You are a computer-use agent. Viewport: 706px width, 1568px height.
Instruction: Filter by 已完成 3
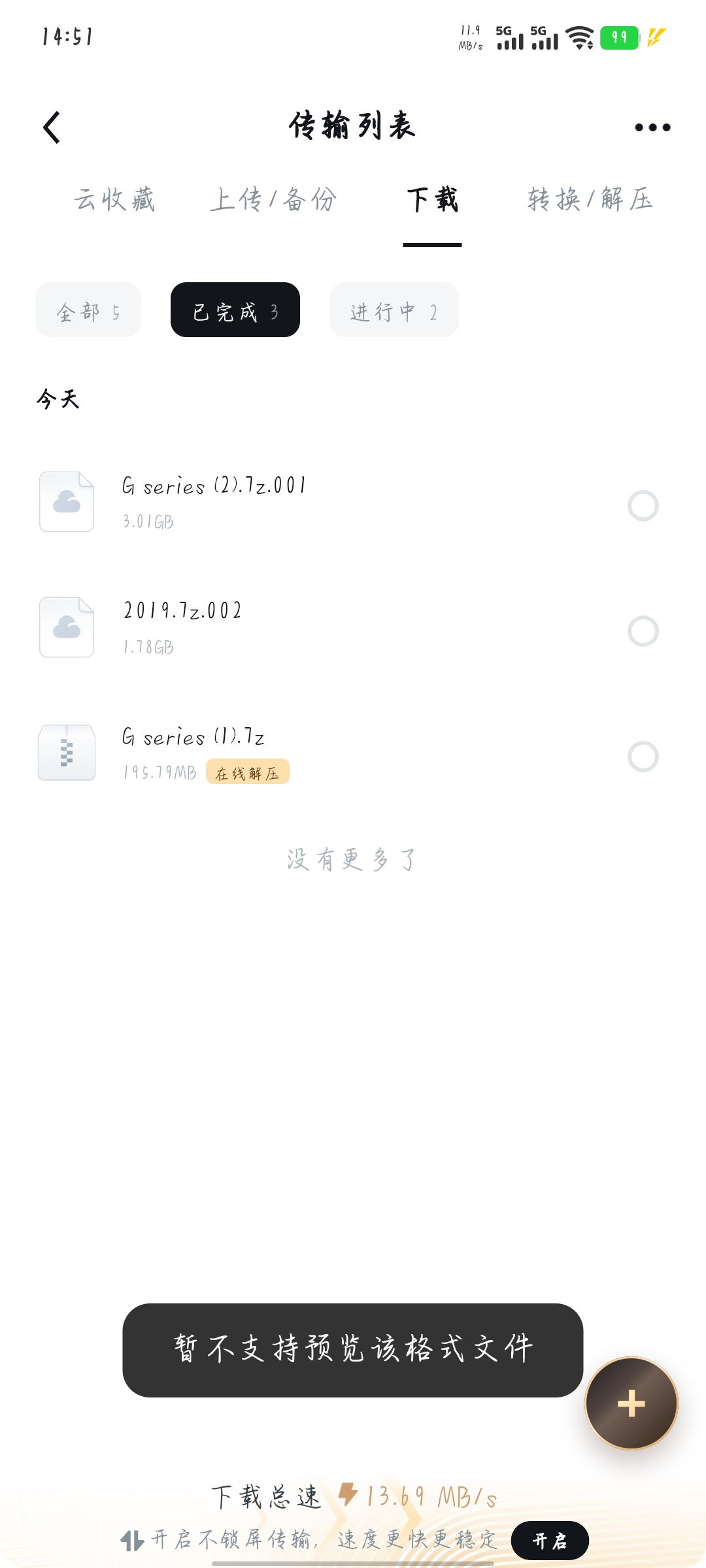tap(235, 310)
